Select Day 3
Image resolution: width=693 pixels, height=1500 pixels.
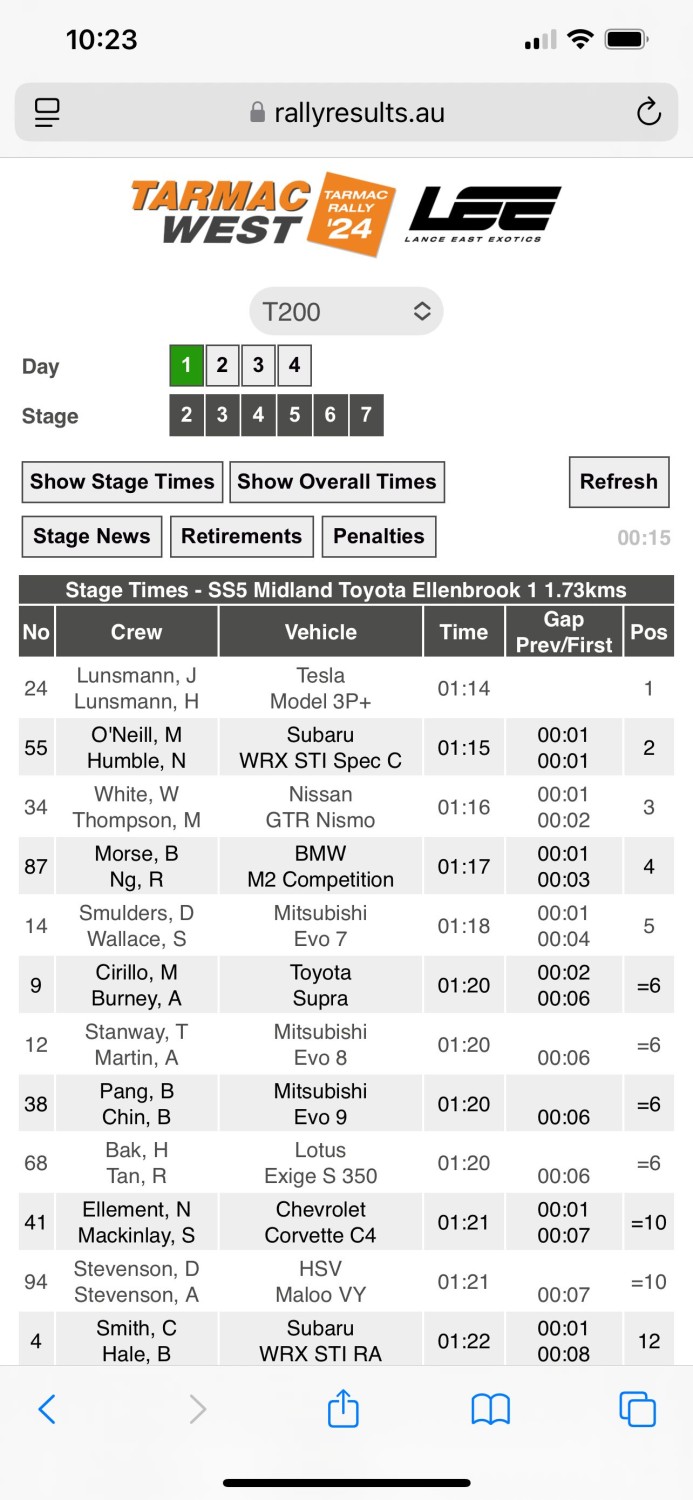258,366
